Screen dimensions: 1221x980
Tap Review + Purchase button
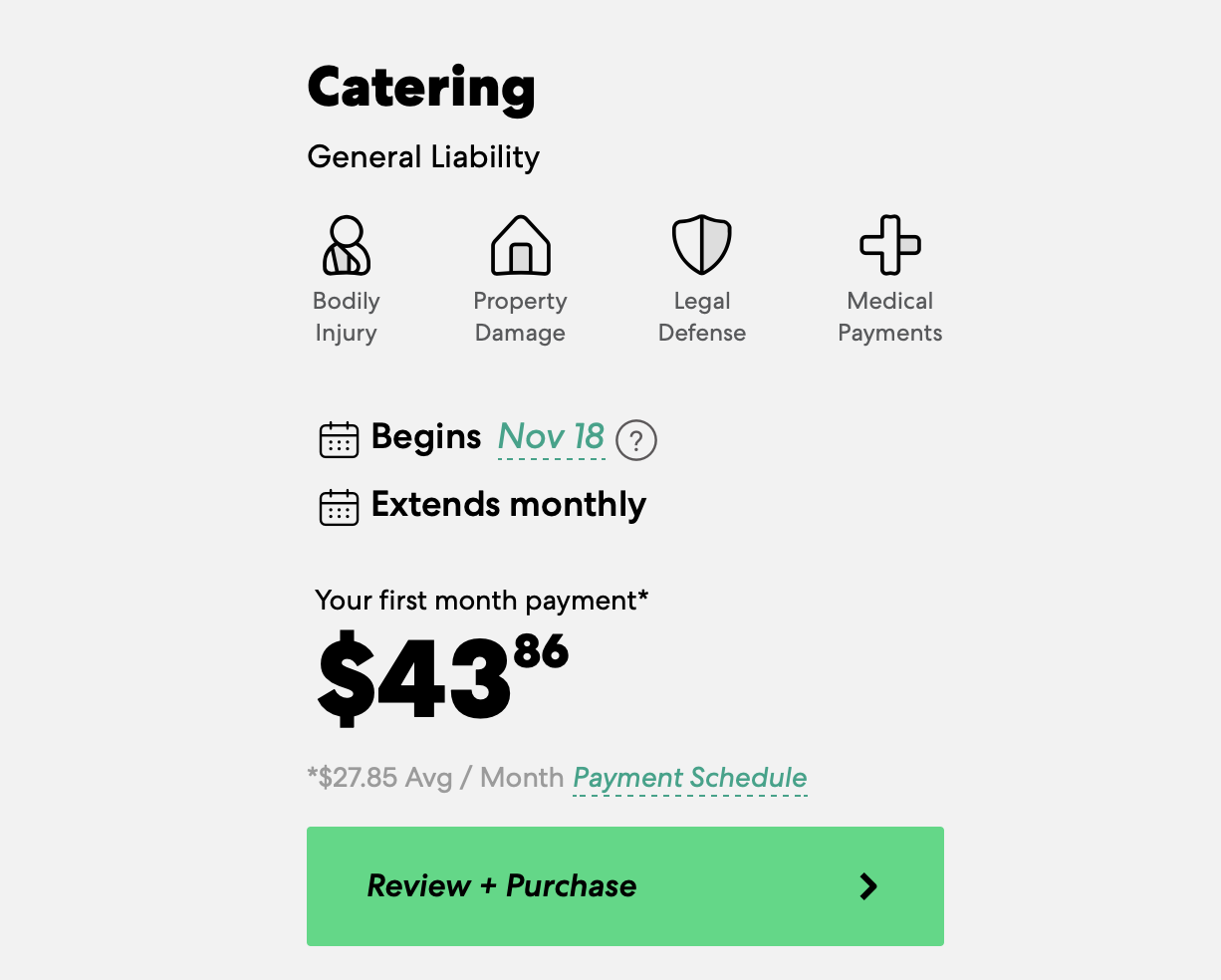(x=624, y=885)
